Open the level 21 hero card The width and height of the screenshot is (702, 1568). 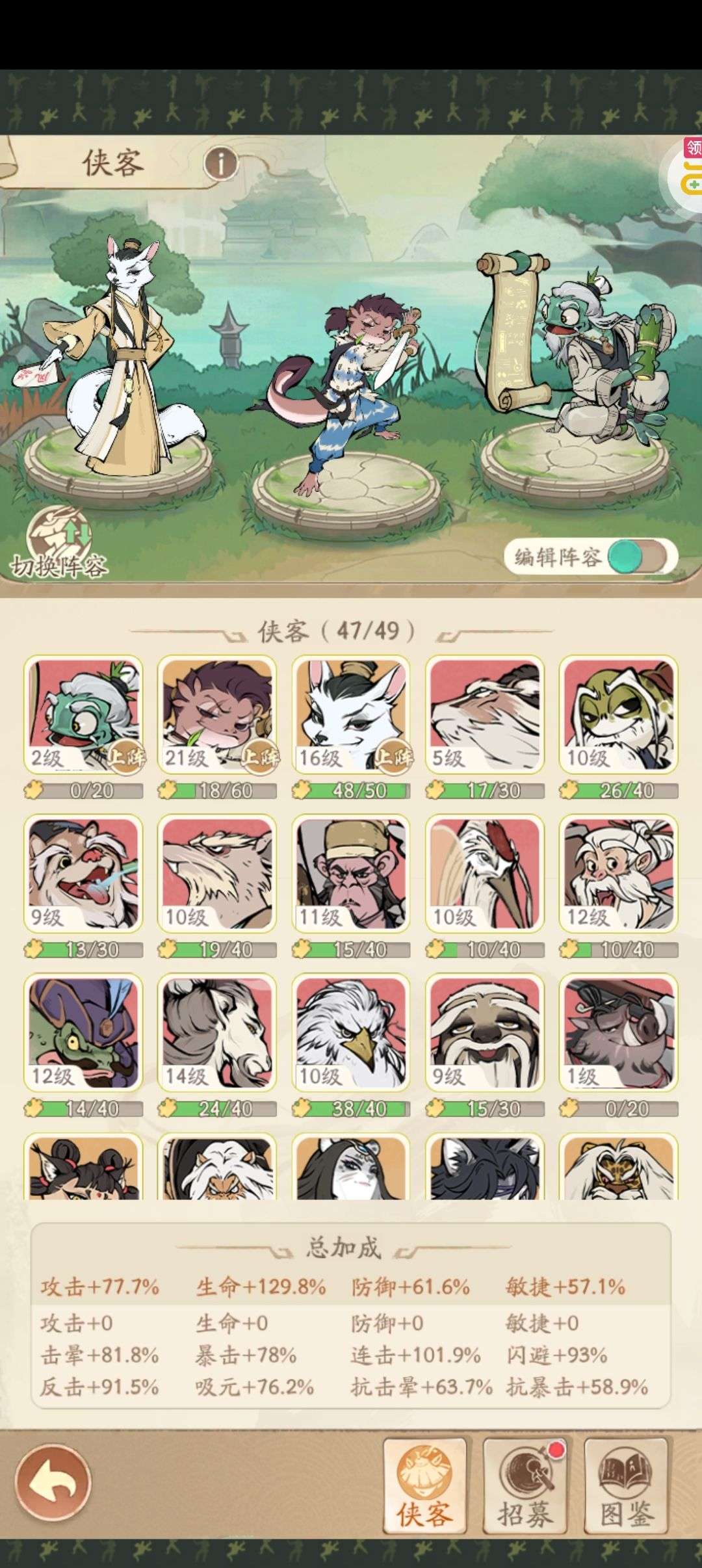pos(217,714)
